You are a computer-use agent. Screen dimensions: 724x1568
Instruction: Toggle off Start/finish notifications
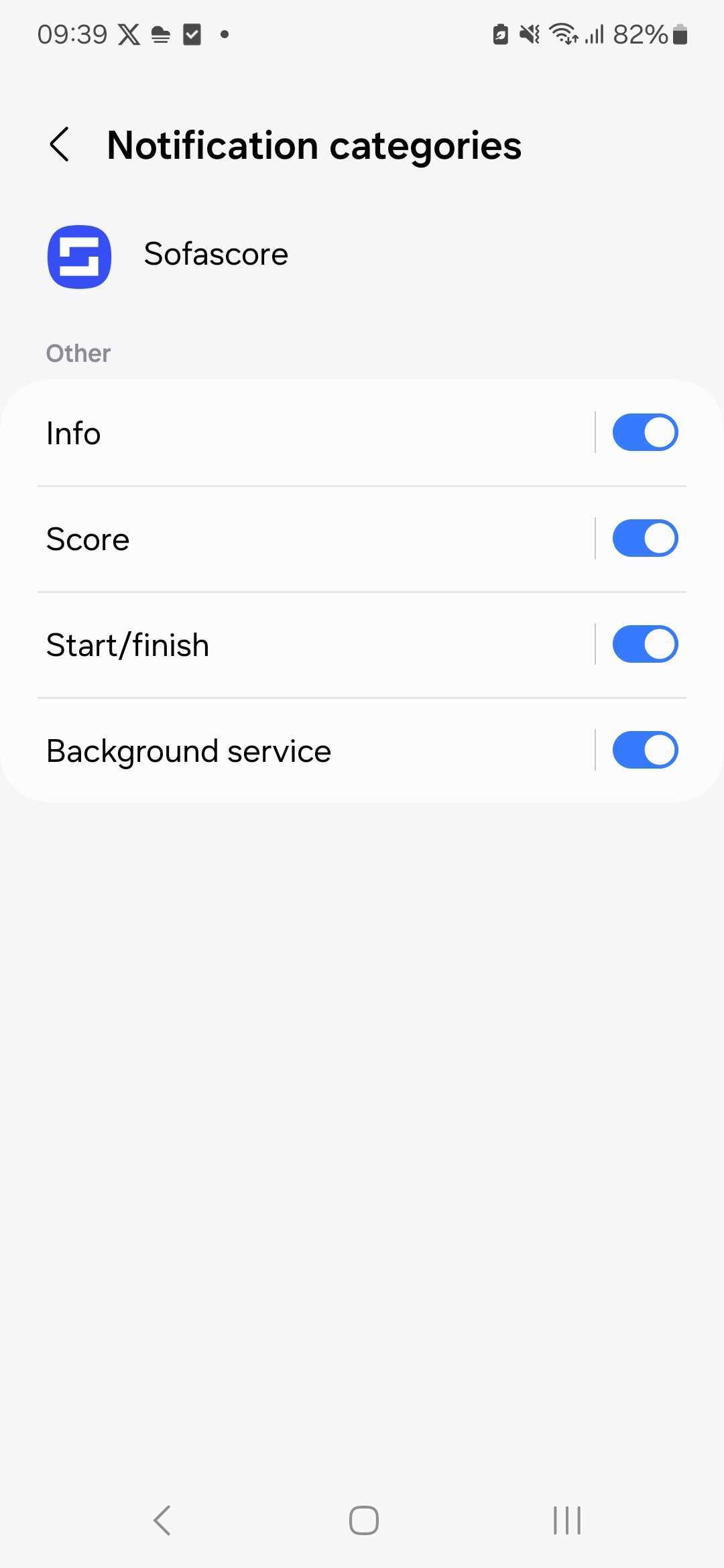click(x=645, y=645)
